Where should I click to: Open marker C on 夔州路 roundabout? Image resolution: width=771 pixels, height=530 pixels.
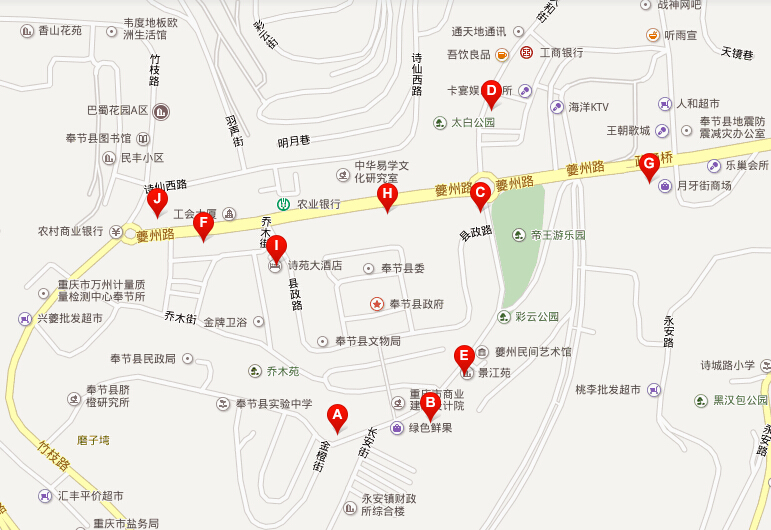[x=480, y=193]
